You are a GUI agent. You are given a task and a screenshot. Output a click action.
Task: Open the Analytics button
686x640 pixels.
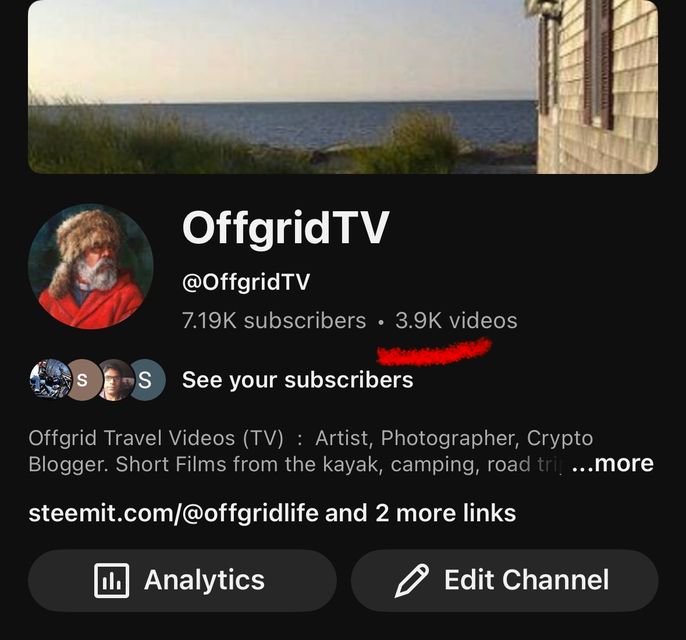coord(182,580)
